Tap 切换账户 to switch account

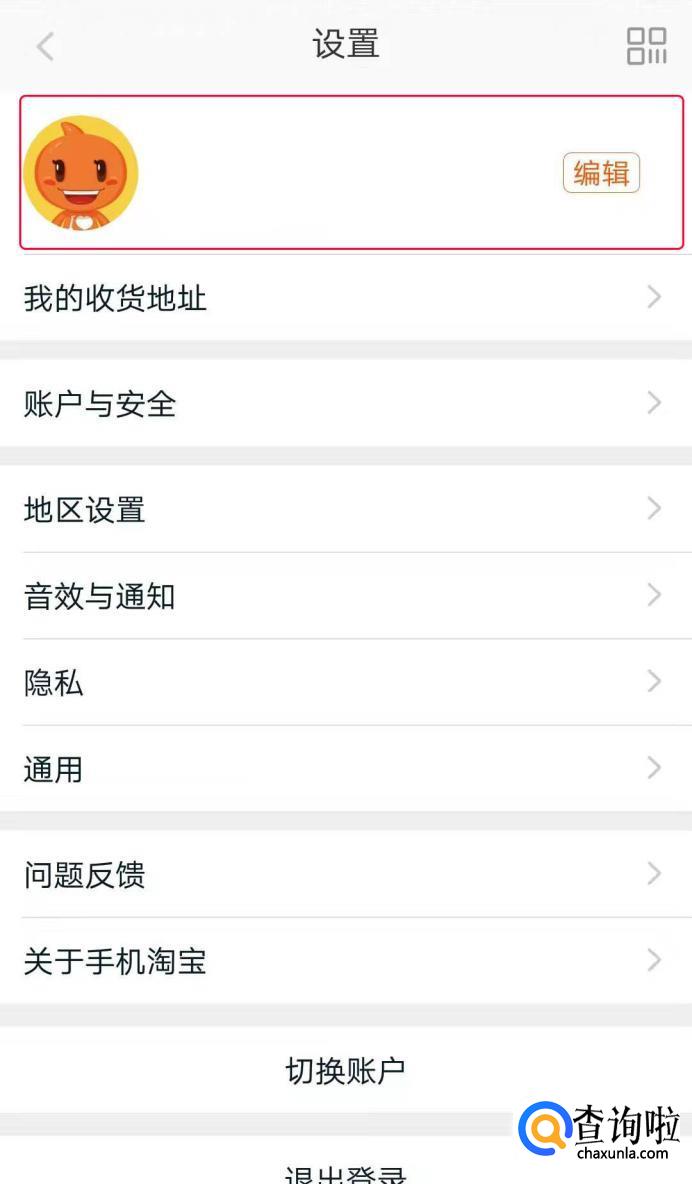(345, 1070)
